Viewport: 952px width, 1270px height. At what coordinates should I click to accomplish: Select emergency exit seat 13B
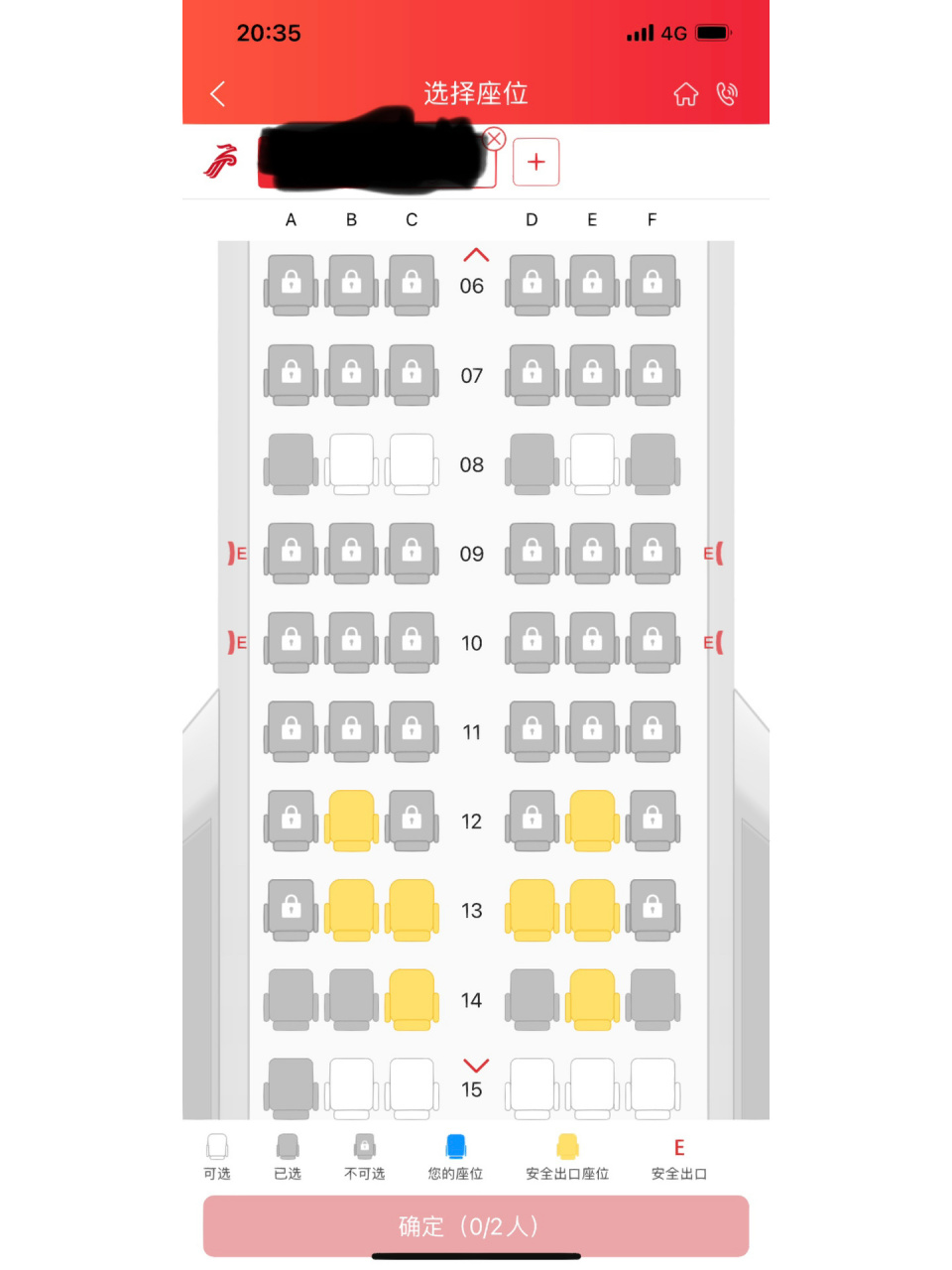(x=351, y=909)
